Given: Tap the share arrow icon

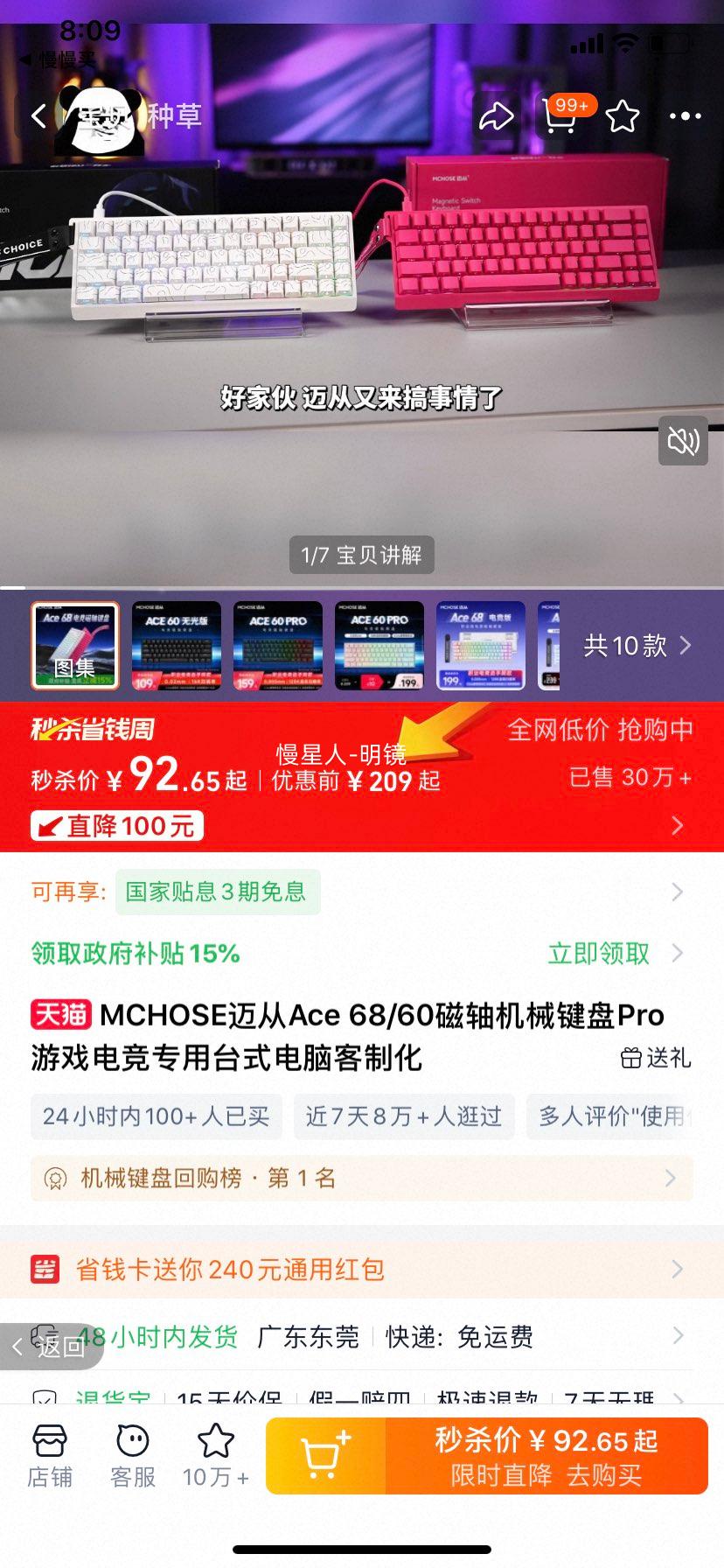Looking at the screenshot, I should pos(495,116).
